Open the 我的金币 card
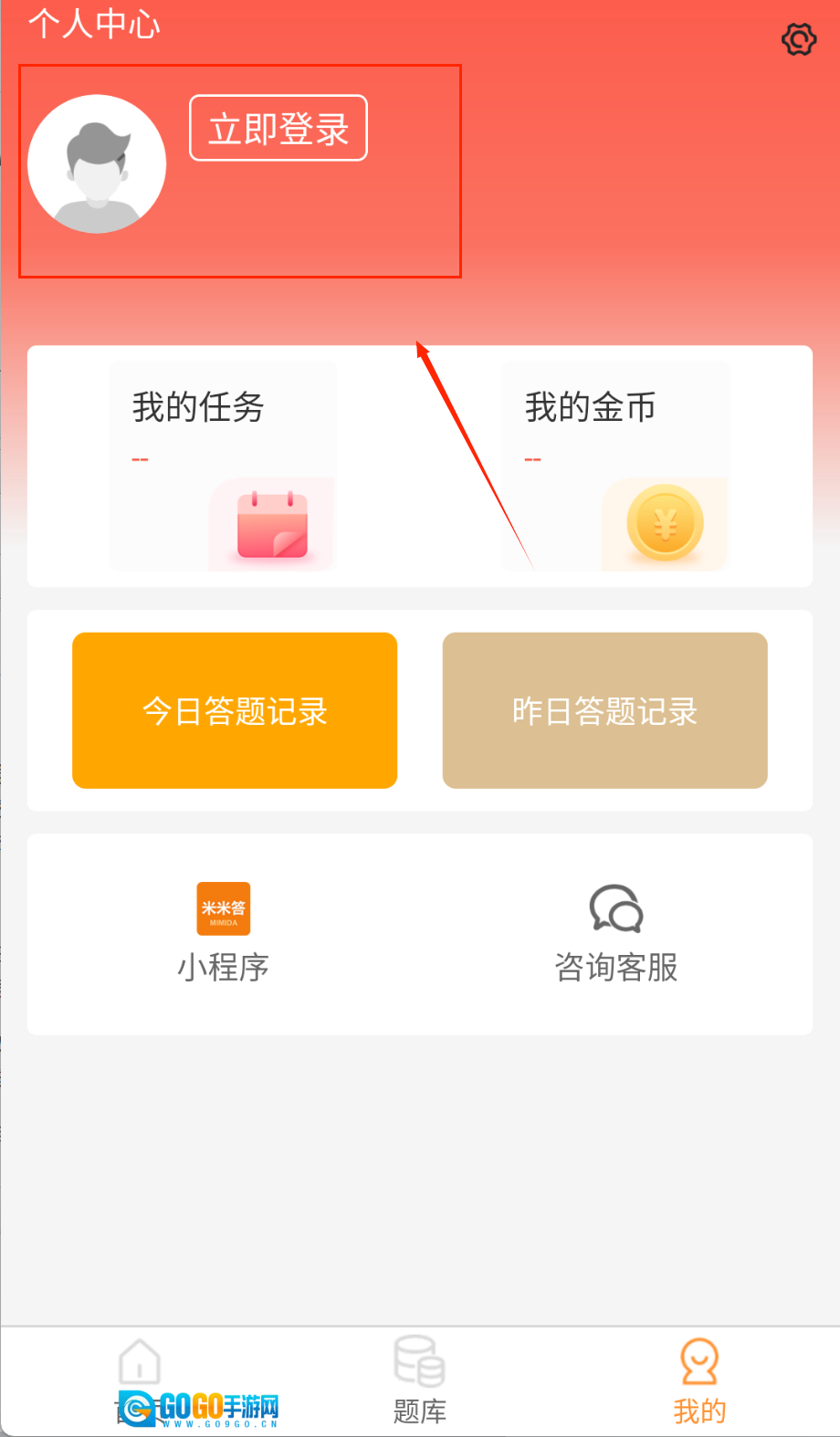The width and height of the screenshot is (840, 1437). (x=615, y=466)
